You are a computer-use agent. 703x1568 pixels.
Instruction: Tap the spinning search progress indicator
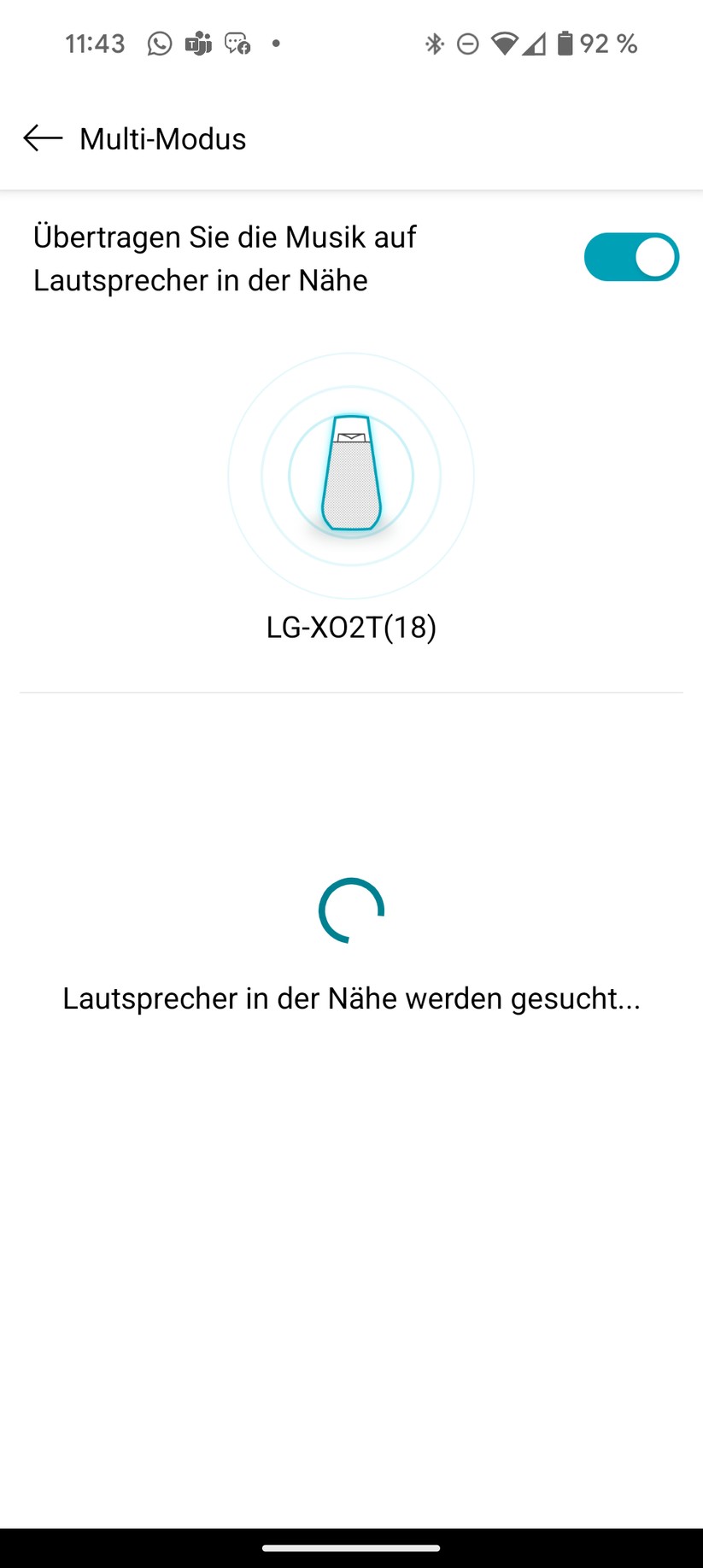[350, 910]
